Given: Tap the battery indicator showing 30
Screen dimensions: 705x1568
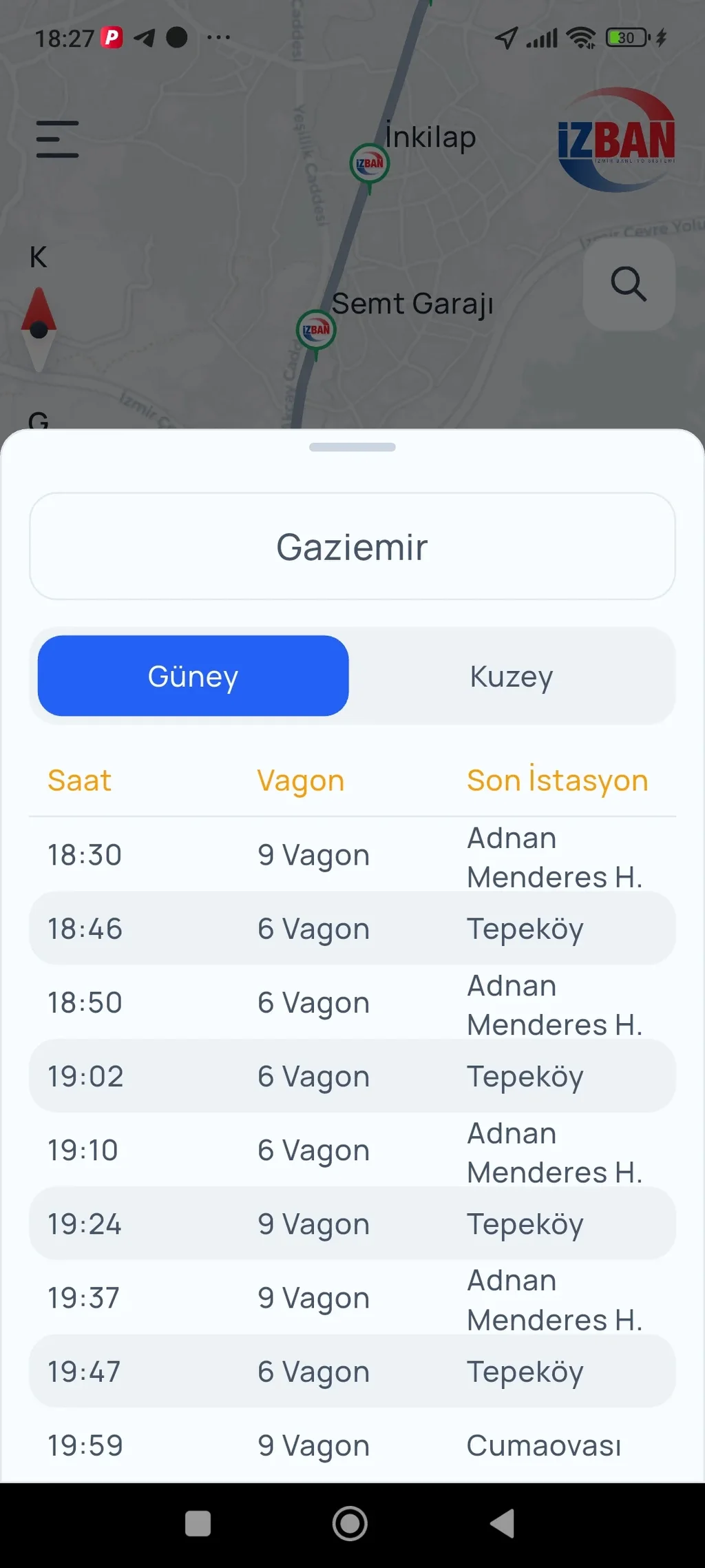Looking at the screenshot, I should [x=625, y=37].
